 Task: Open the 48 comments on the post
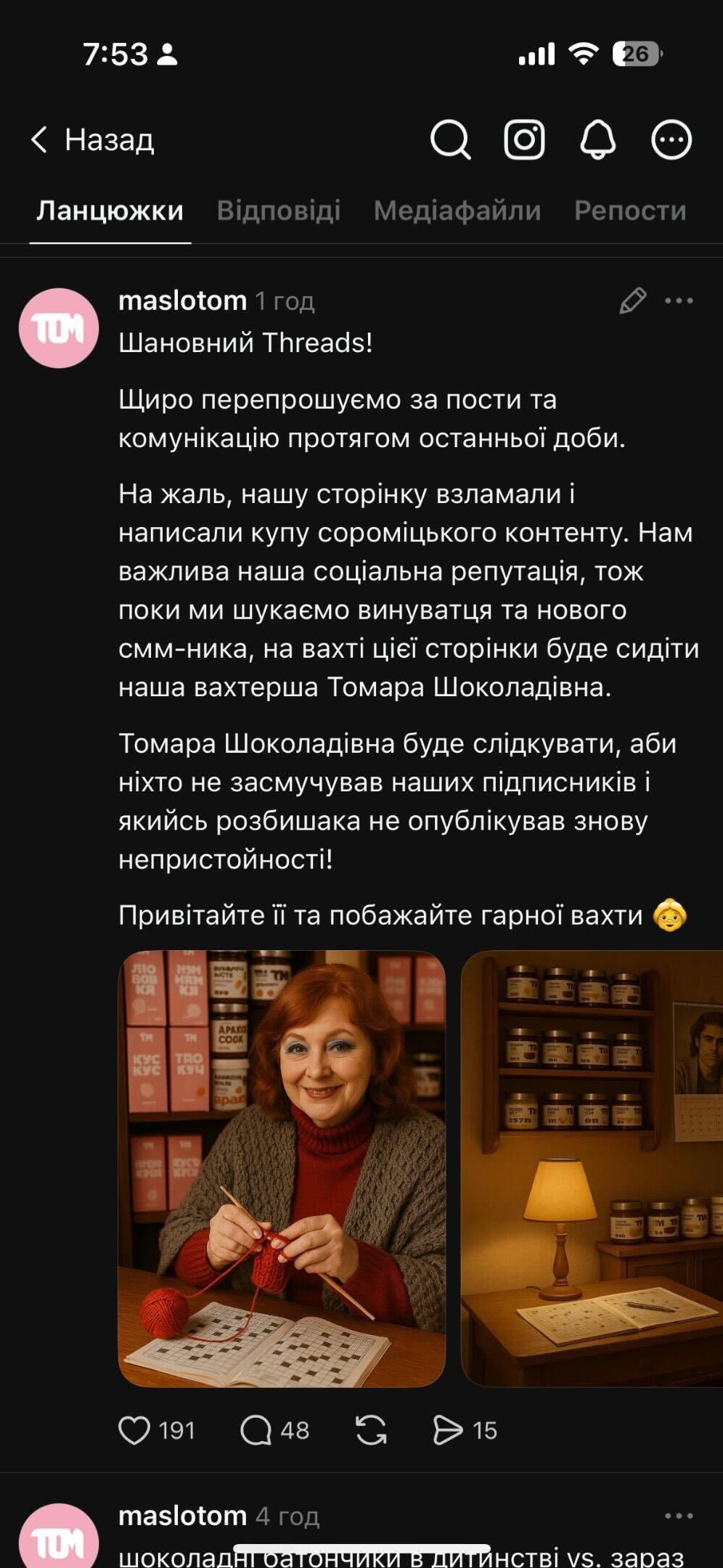point(256,1430)
